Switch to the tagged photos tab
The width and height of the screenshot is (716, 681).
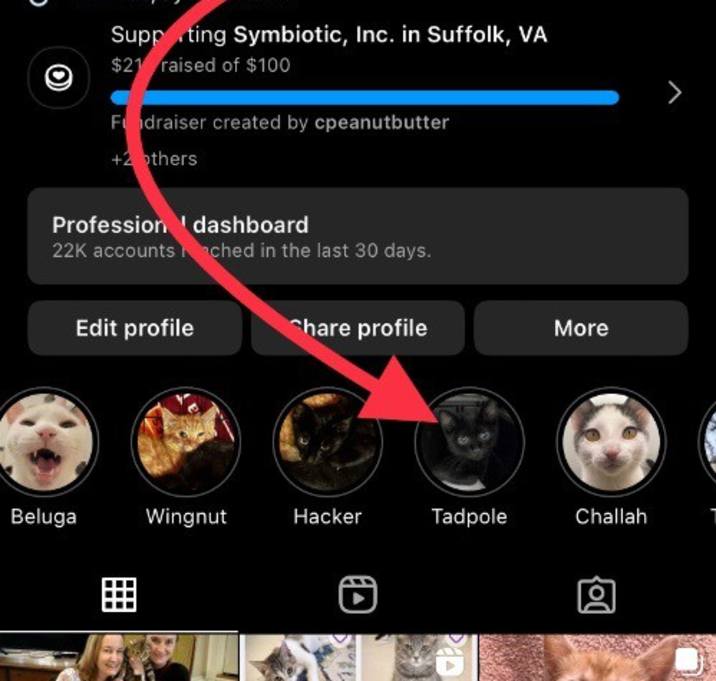596,595
